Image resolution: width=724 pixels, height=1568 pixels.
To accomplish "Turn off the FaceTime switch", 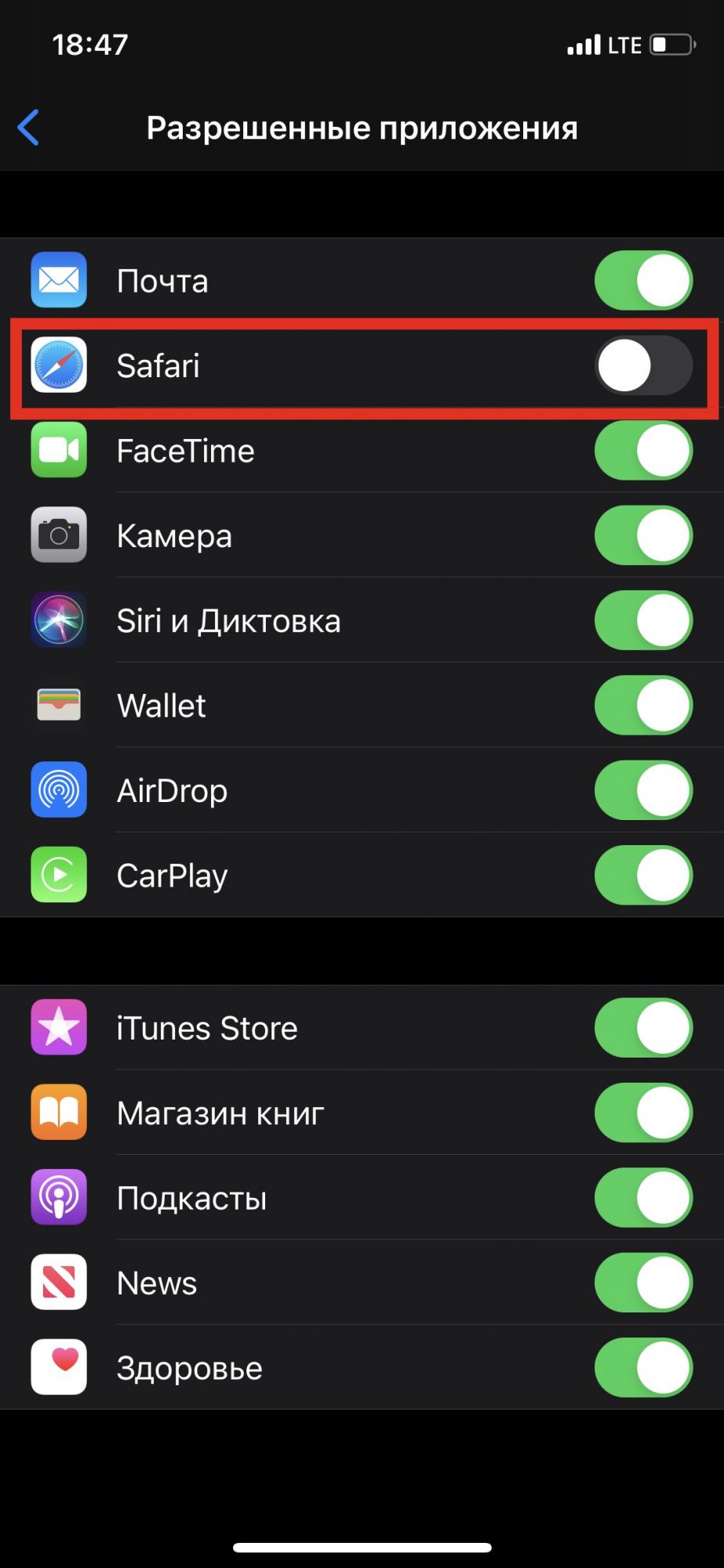I will [x=642, y=451].
